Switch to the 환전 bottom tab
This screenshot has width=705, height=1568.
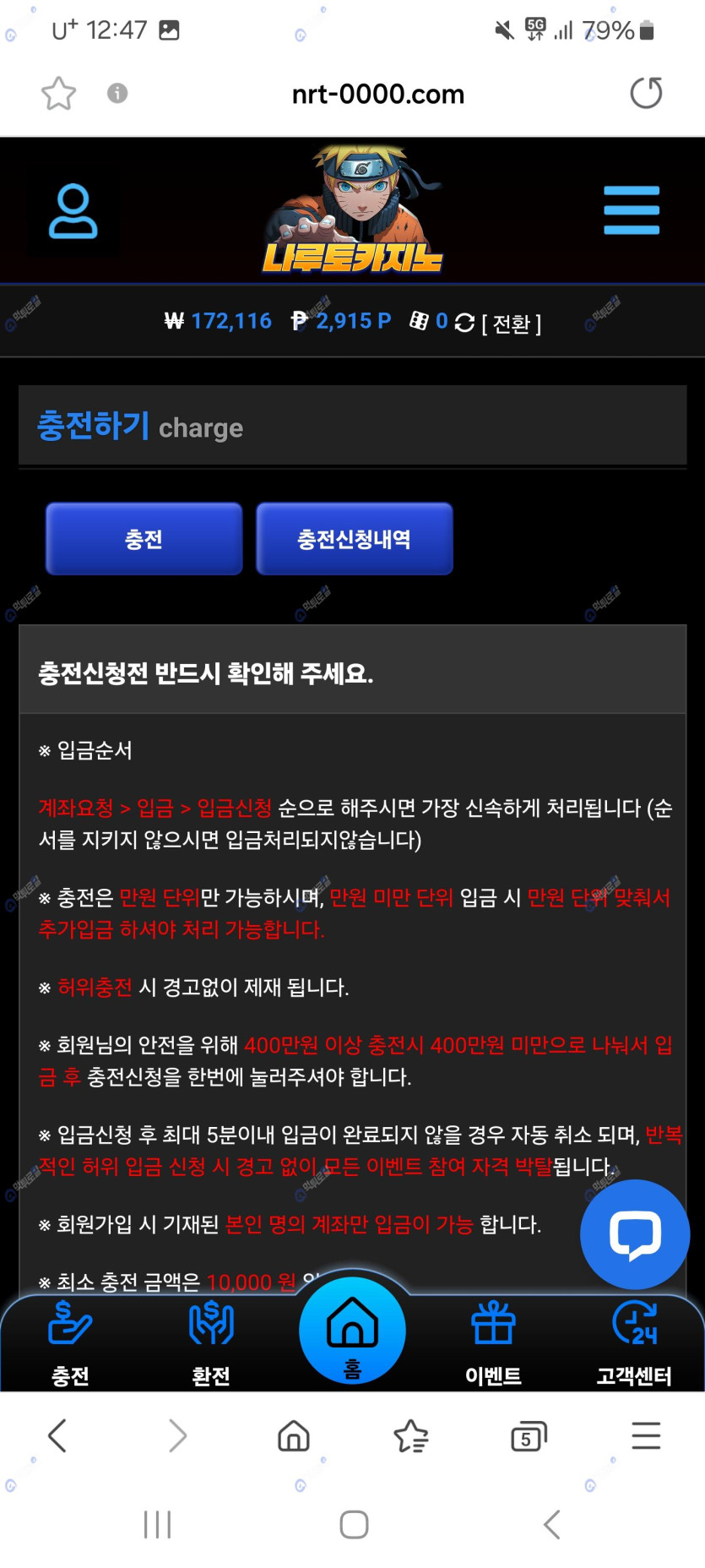[211, 1343]
